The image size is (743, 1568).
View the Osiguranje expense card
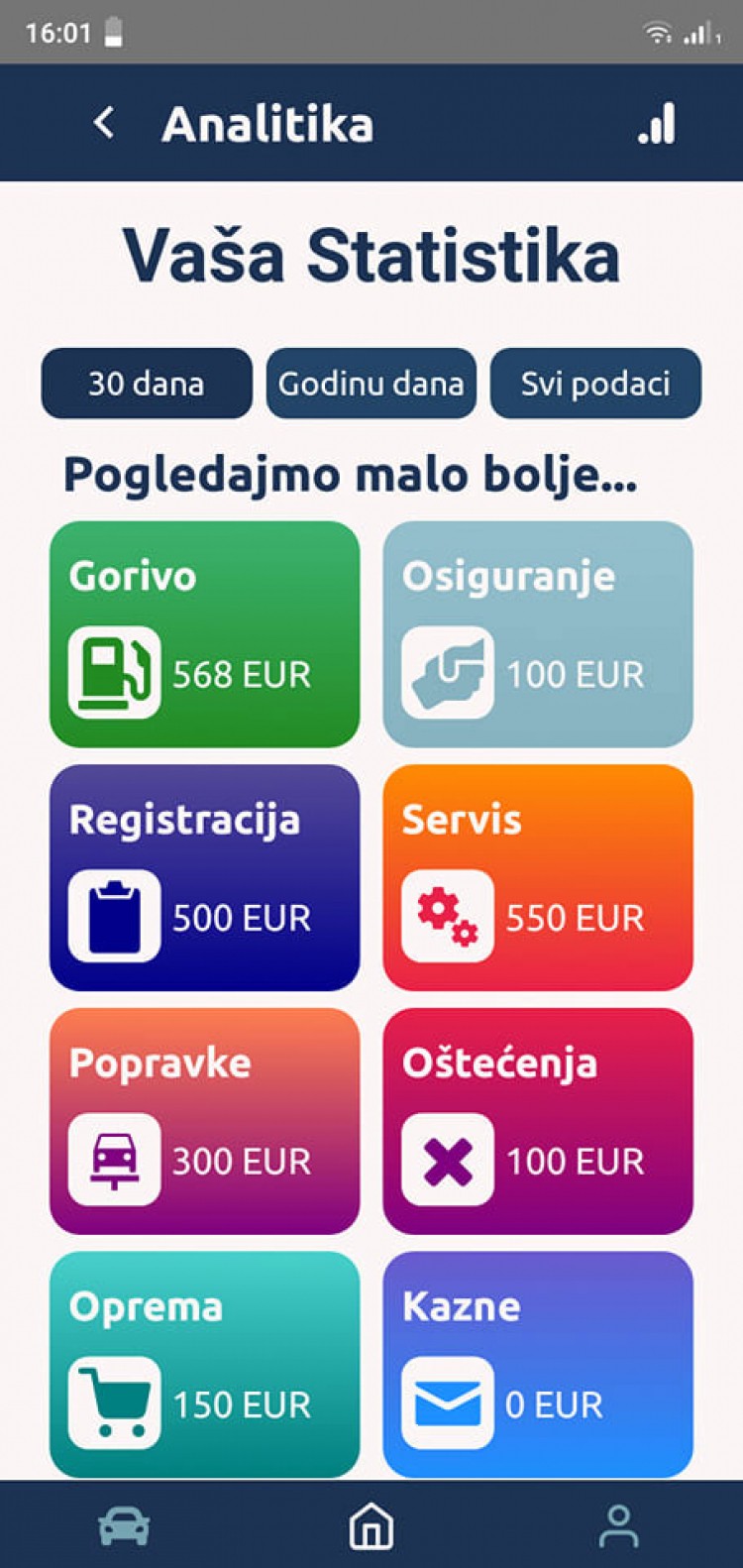[538, 634]
